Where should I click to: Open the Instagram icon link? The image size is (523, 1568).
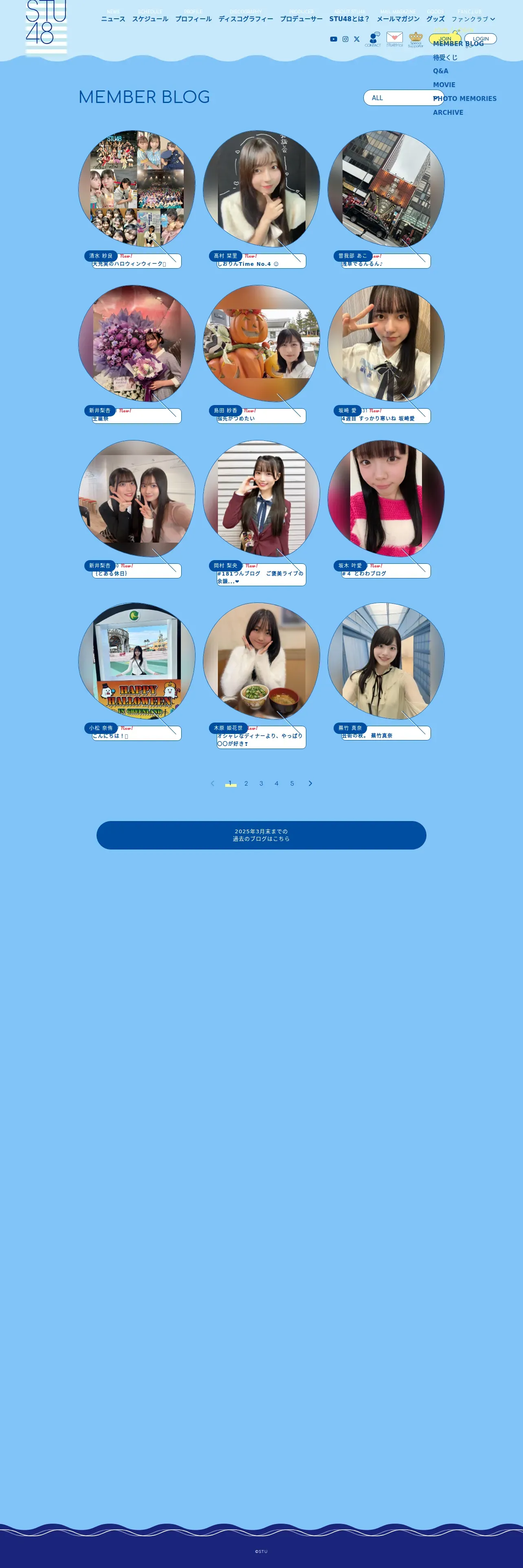345,39
